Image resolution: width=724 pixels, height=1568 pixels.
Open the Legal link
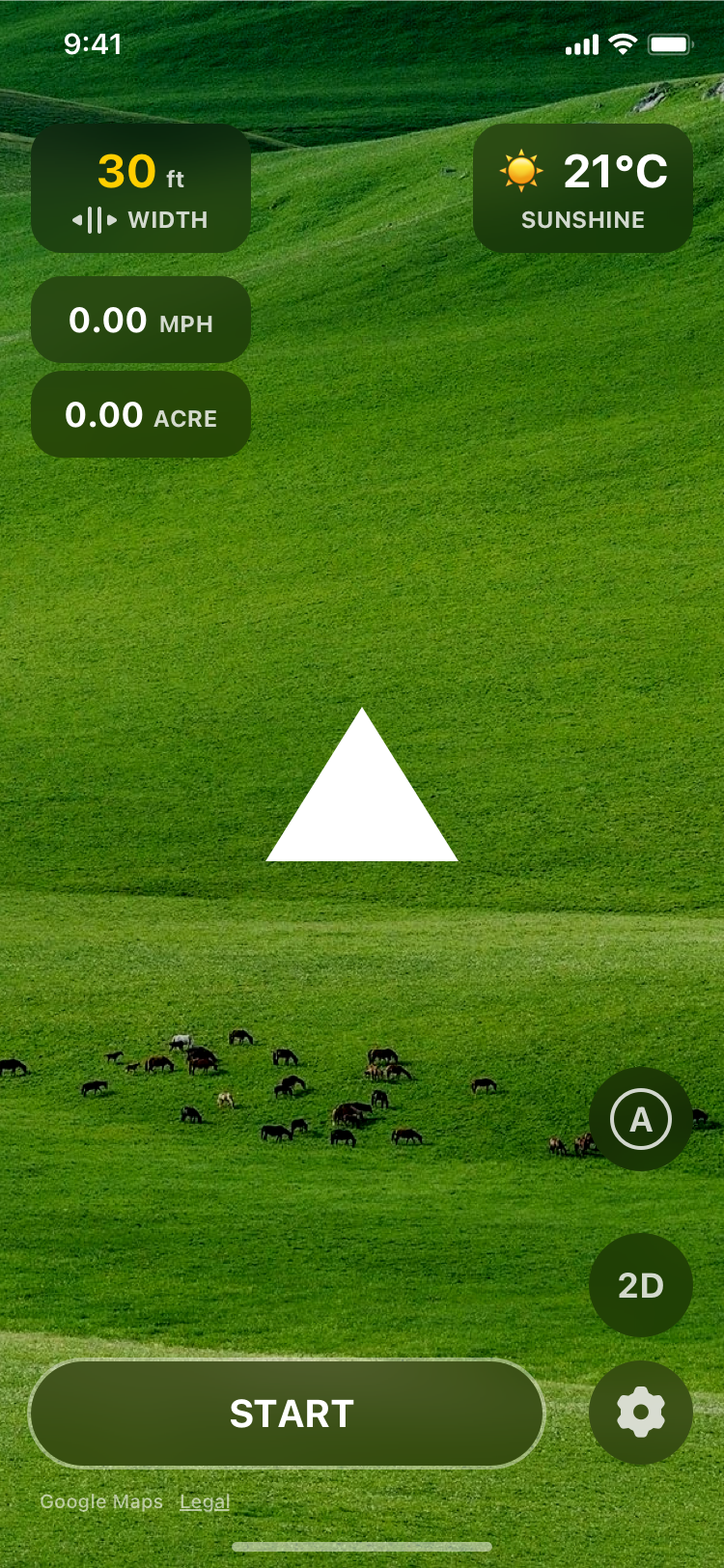pyautogui.click(x=205, y=1502)
